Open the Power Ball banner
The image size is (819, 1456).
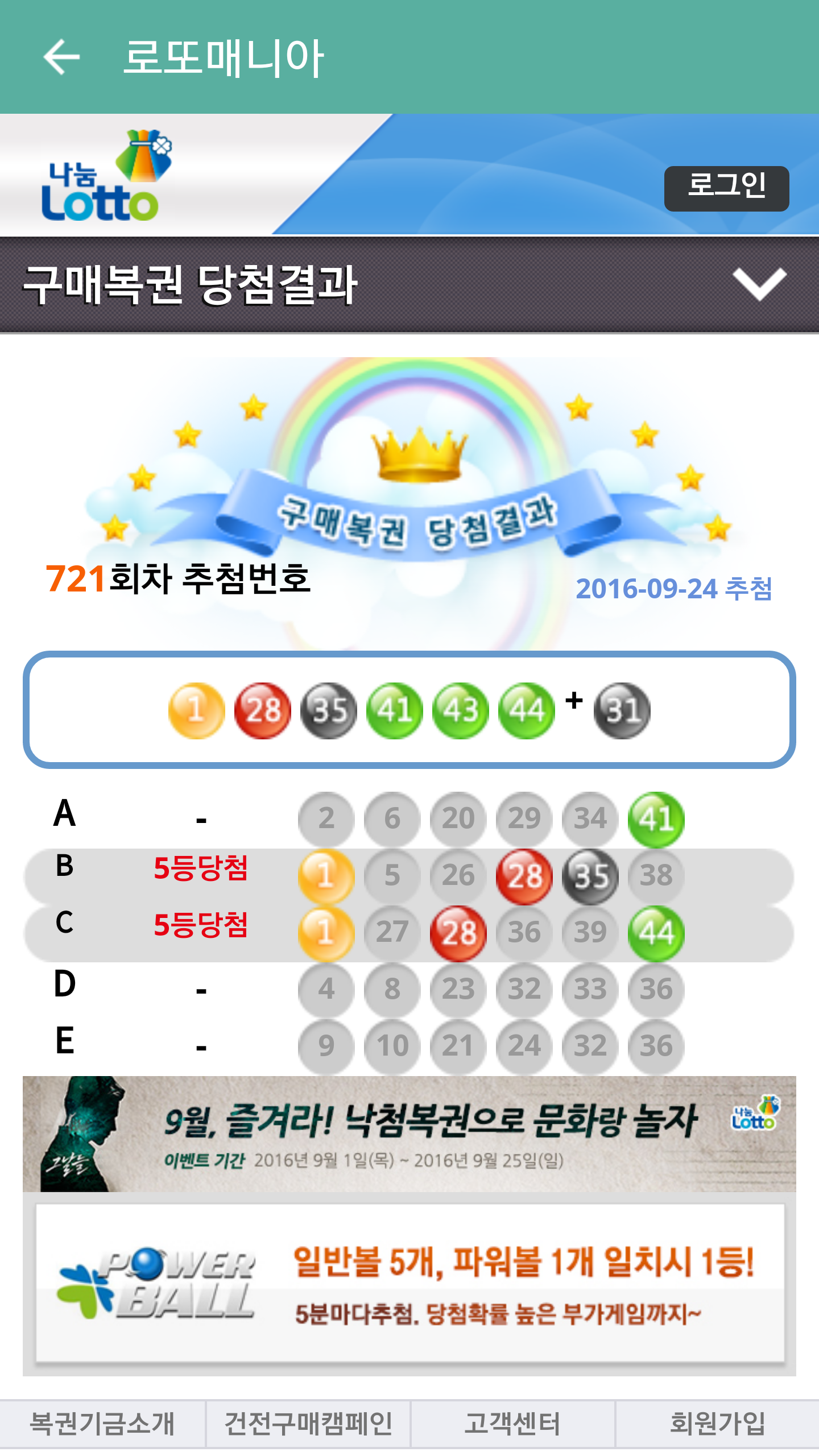[x=409, y=1283]
